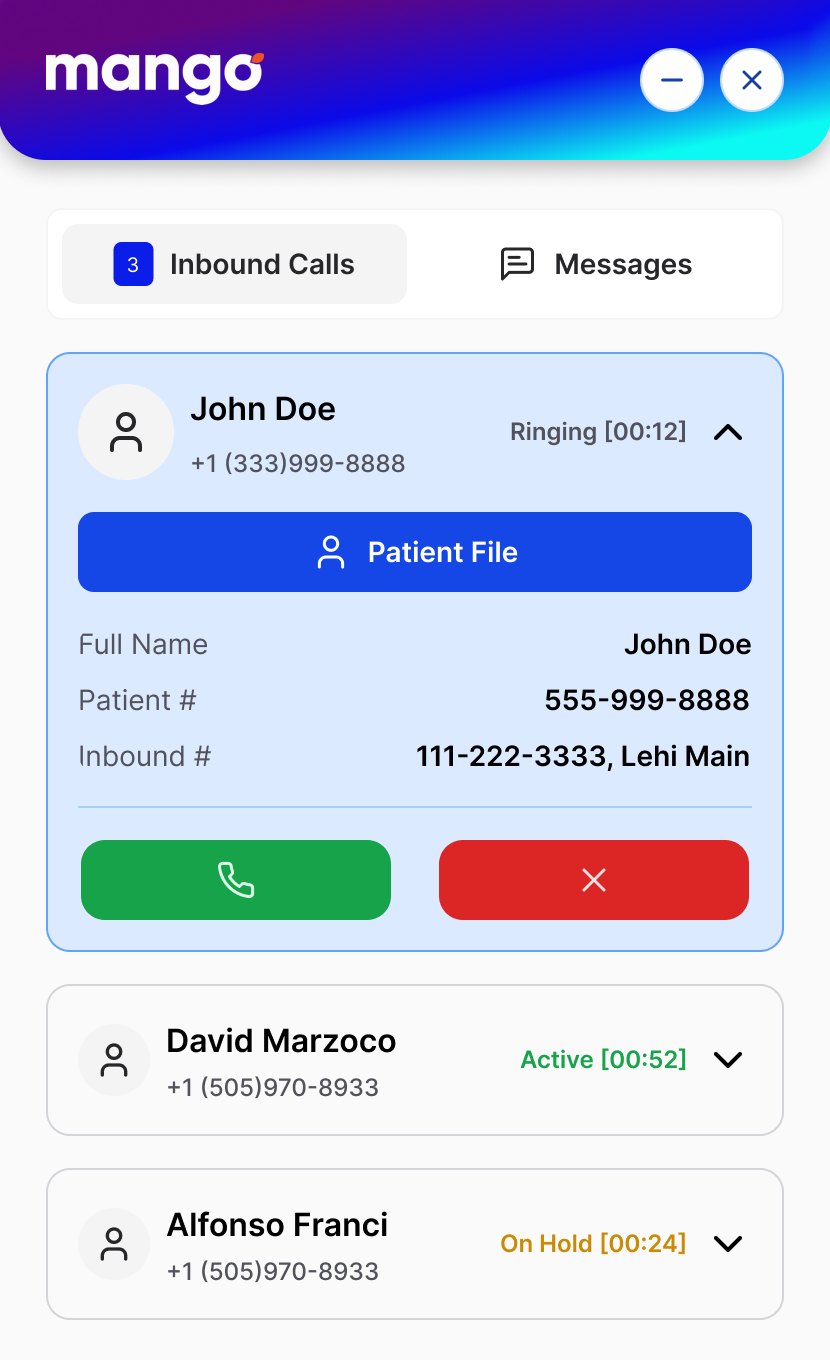Switch to the Inbound Calls tab
The width and height of the screenshot is (830, 1360).
tap(235, 264)
